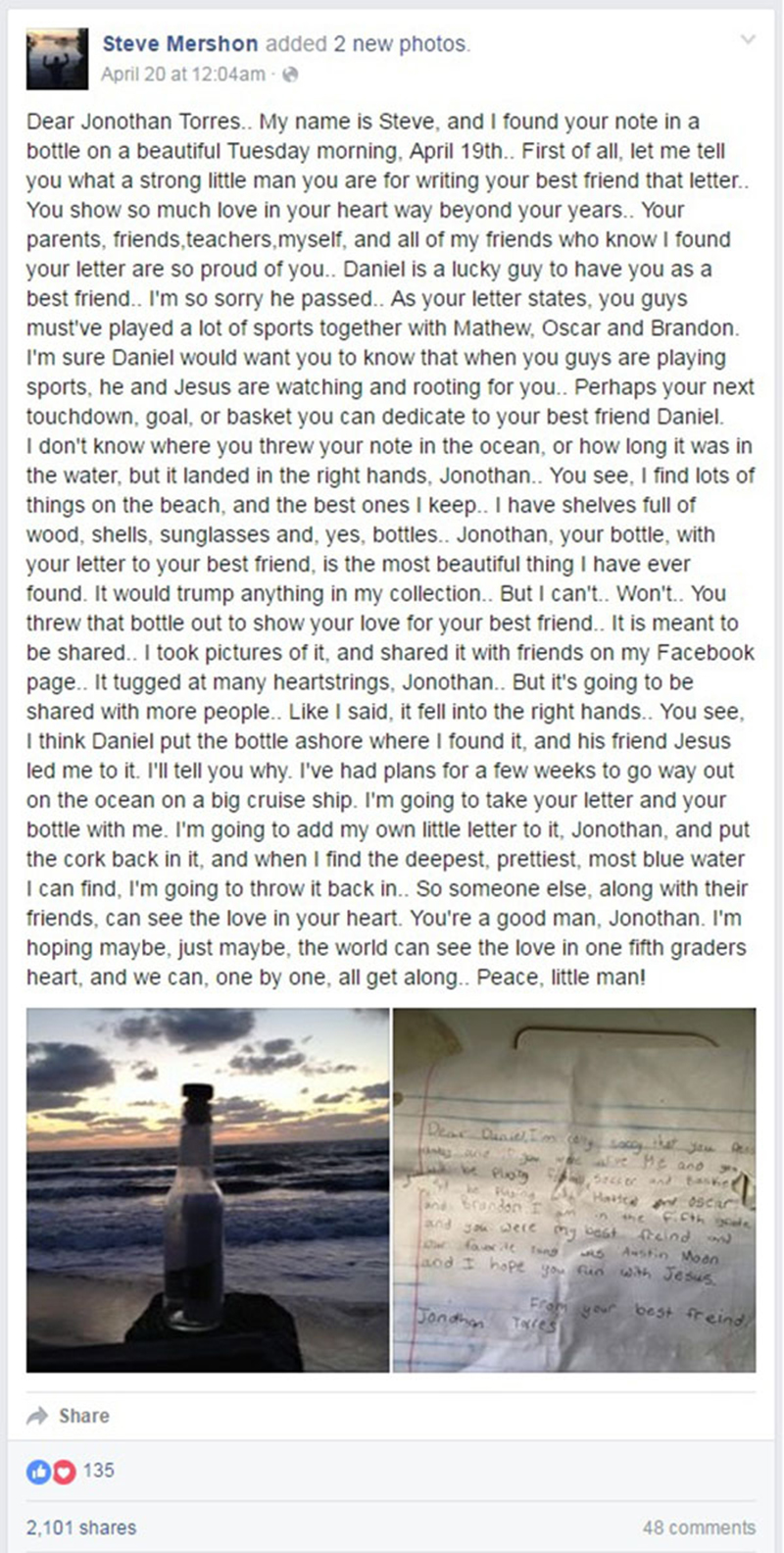View the bottle on beach photo
Viewport: 784px width, 1553px height.
click(x=208, y=1189)
